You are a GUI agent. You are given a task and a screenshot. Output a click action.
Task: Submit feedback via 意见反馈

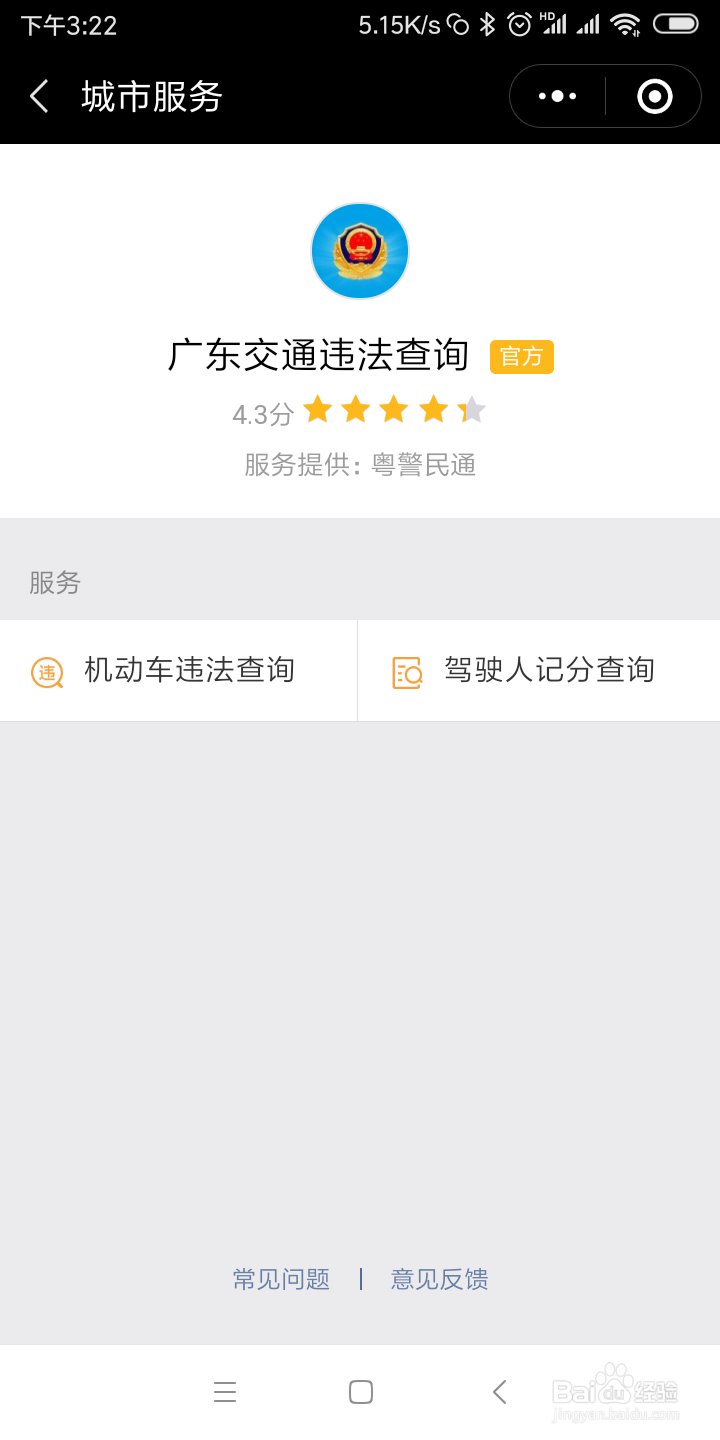(439, 1279)
